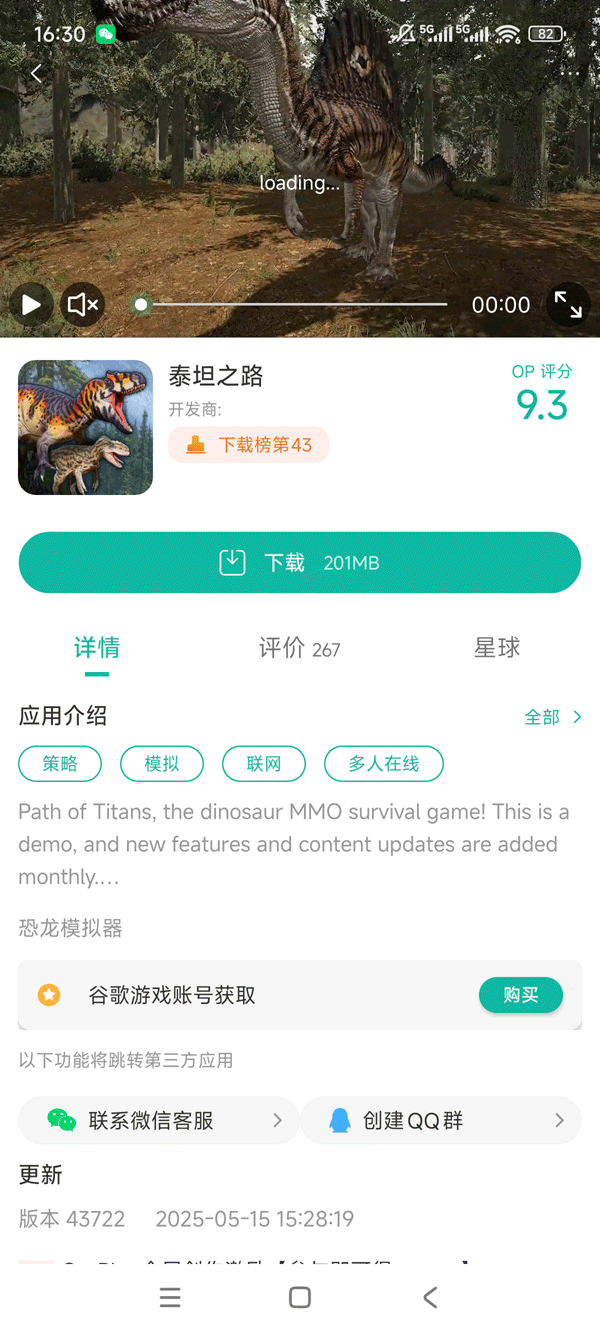Tap the video progress bar
This screenshot has height=1335, width=600.
[295, 304]
